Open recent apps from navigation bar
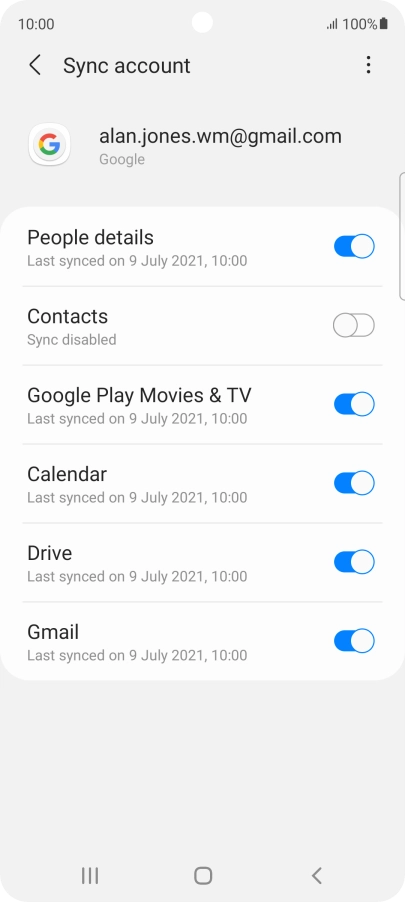 point(90,876)
